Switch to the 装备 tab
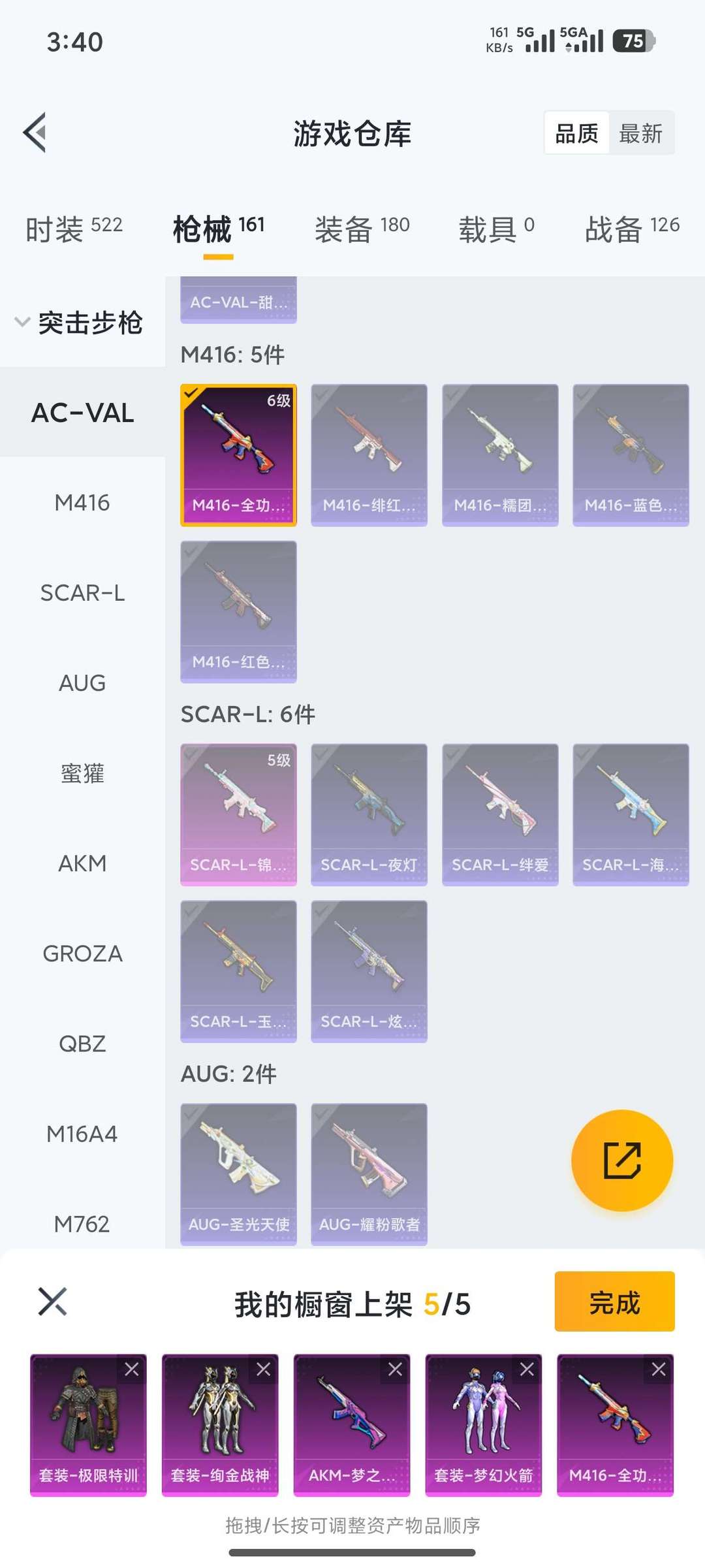The image size is (705, 1568). [343, 225]
